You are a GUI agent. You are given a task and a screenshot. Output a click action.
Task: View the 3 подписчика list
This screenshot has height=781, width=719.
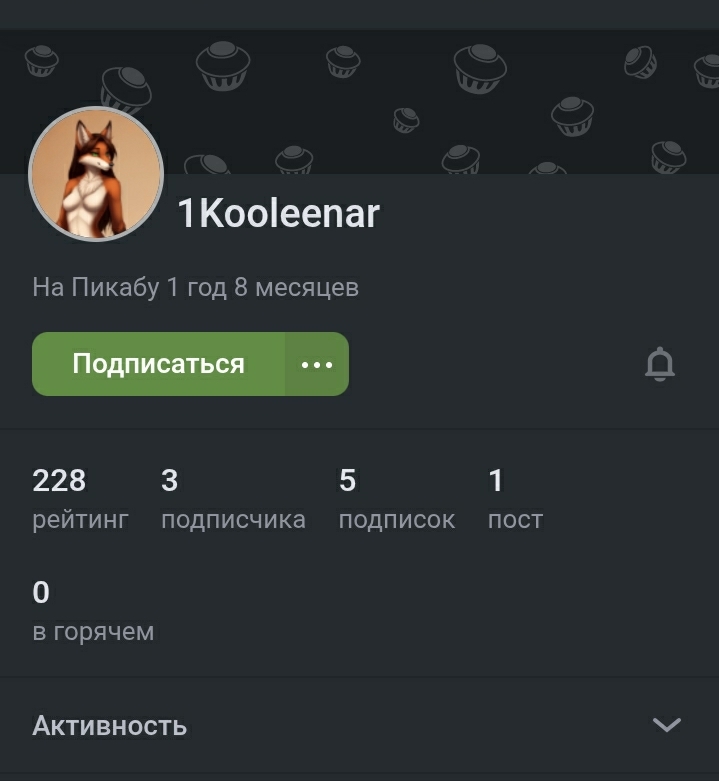click(232, 499)
